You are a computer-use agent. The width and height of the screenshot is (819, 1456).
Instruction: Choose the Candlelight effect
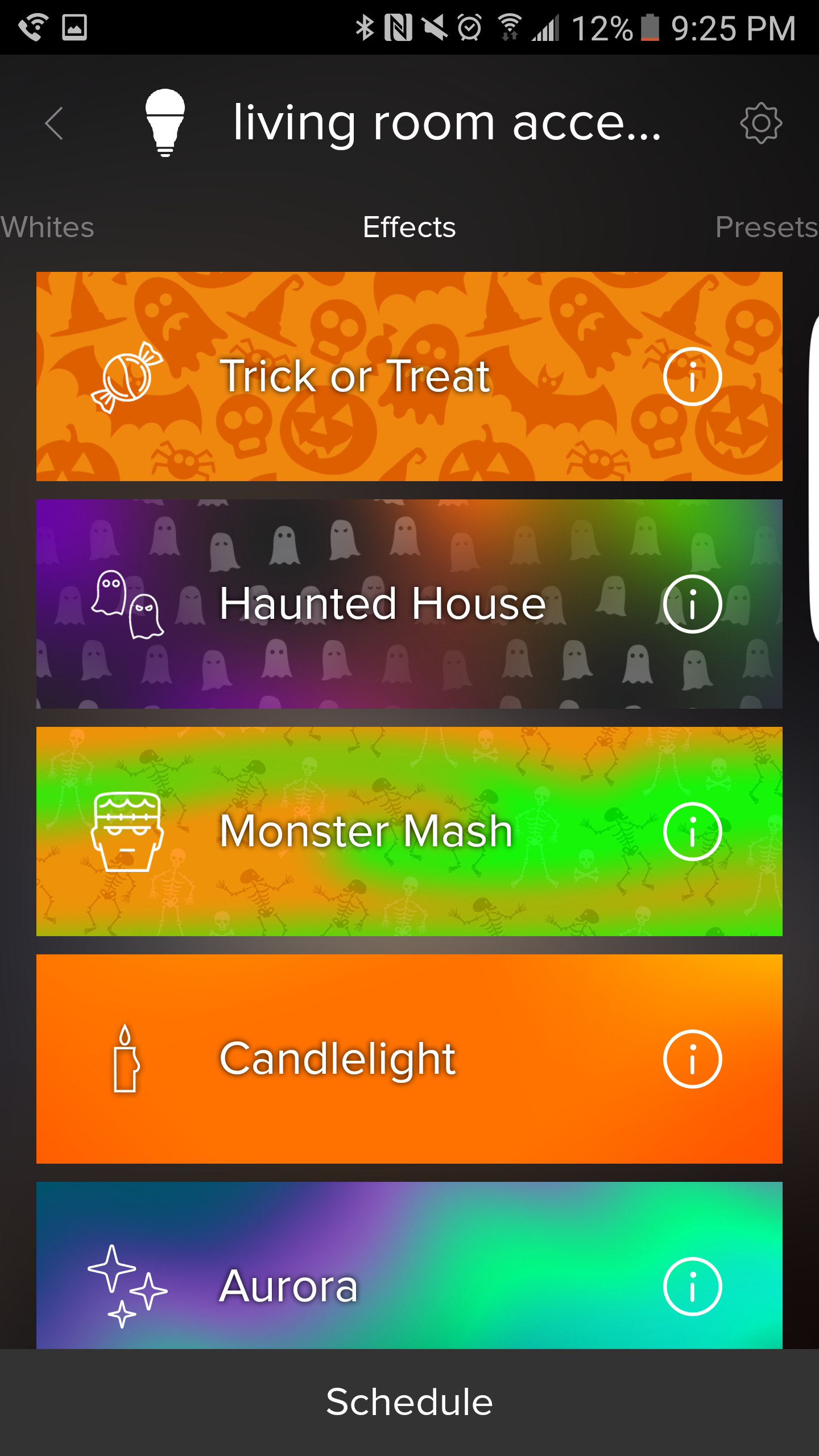click(409, 1059)
